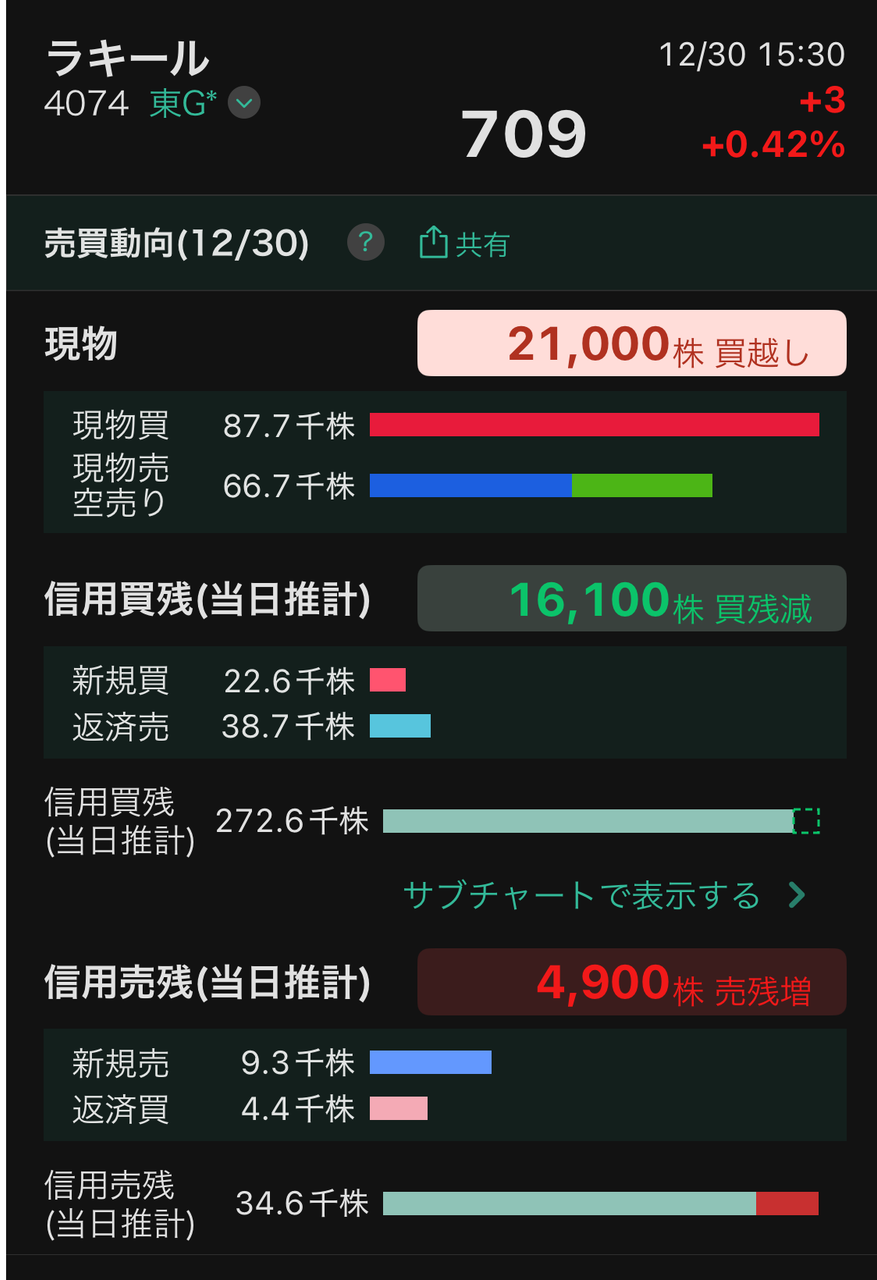The height and width of the screenshot is (1280, 877).
Task: Open the help icon next to 売買動向(12/30)
Action: [x=365, y=243]
